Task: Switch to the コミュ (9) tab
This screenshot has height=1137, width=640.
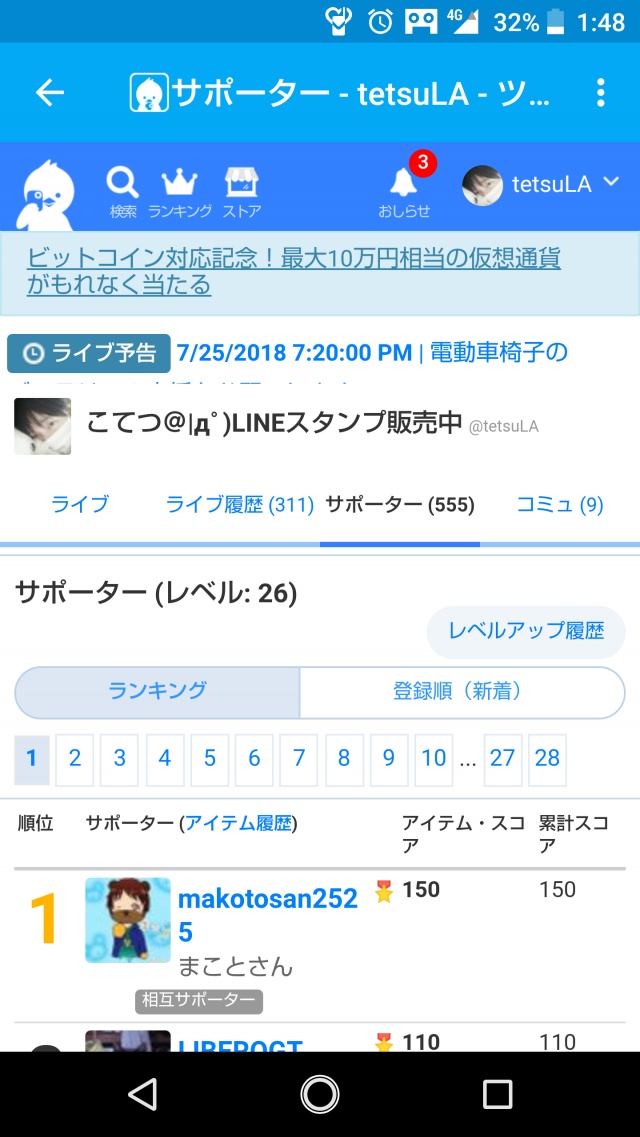Action: click(x=559, y=505)
